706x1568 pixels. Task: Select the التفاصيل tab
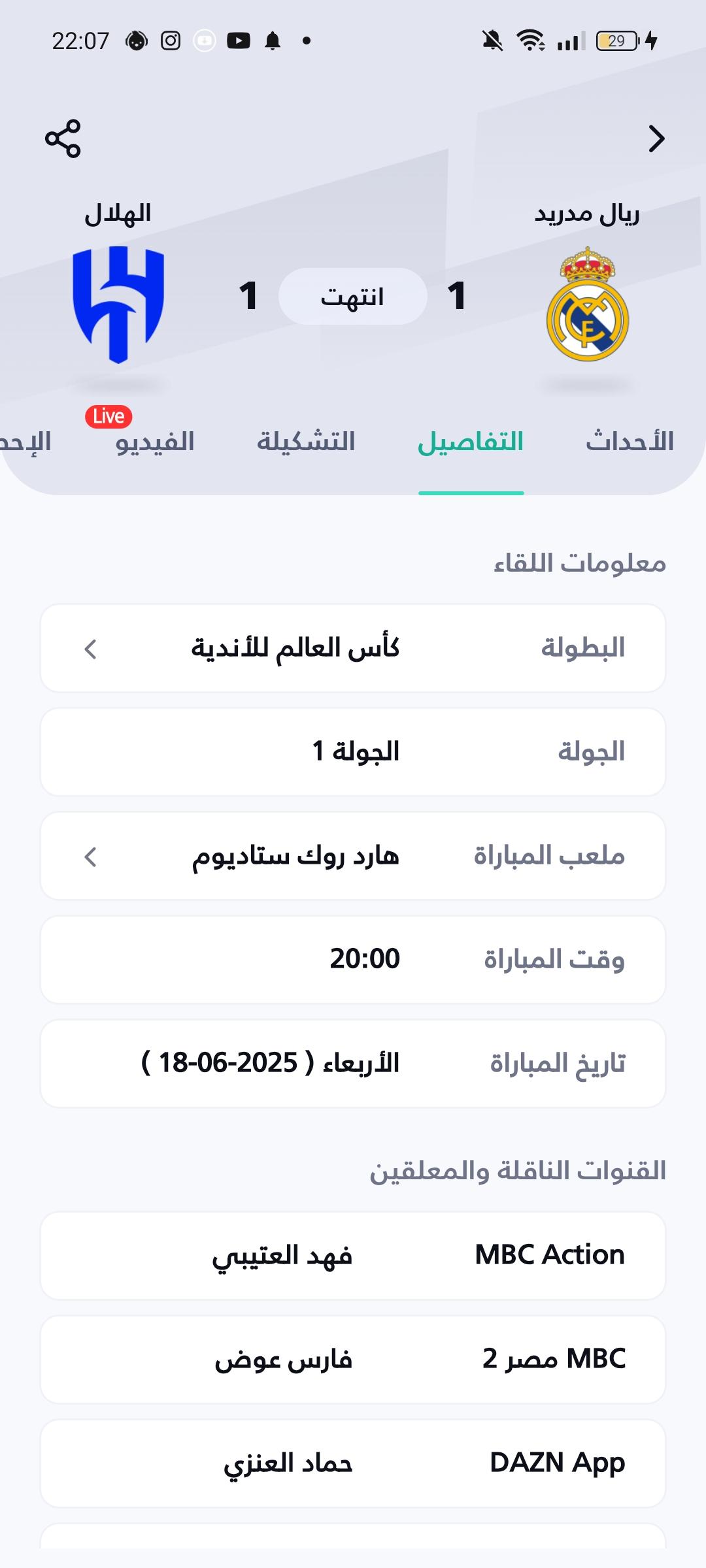pyautogui.click(x=471, y=442)
